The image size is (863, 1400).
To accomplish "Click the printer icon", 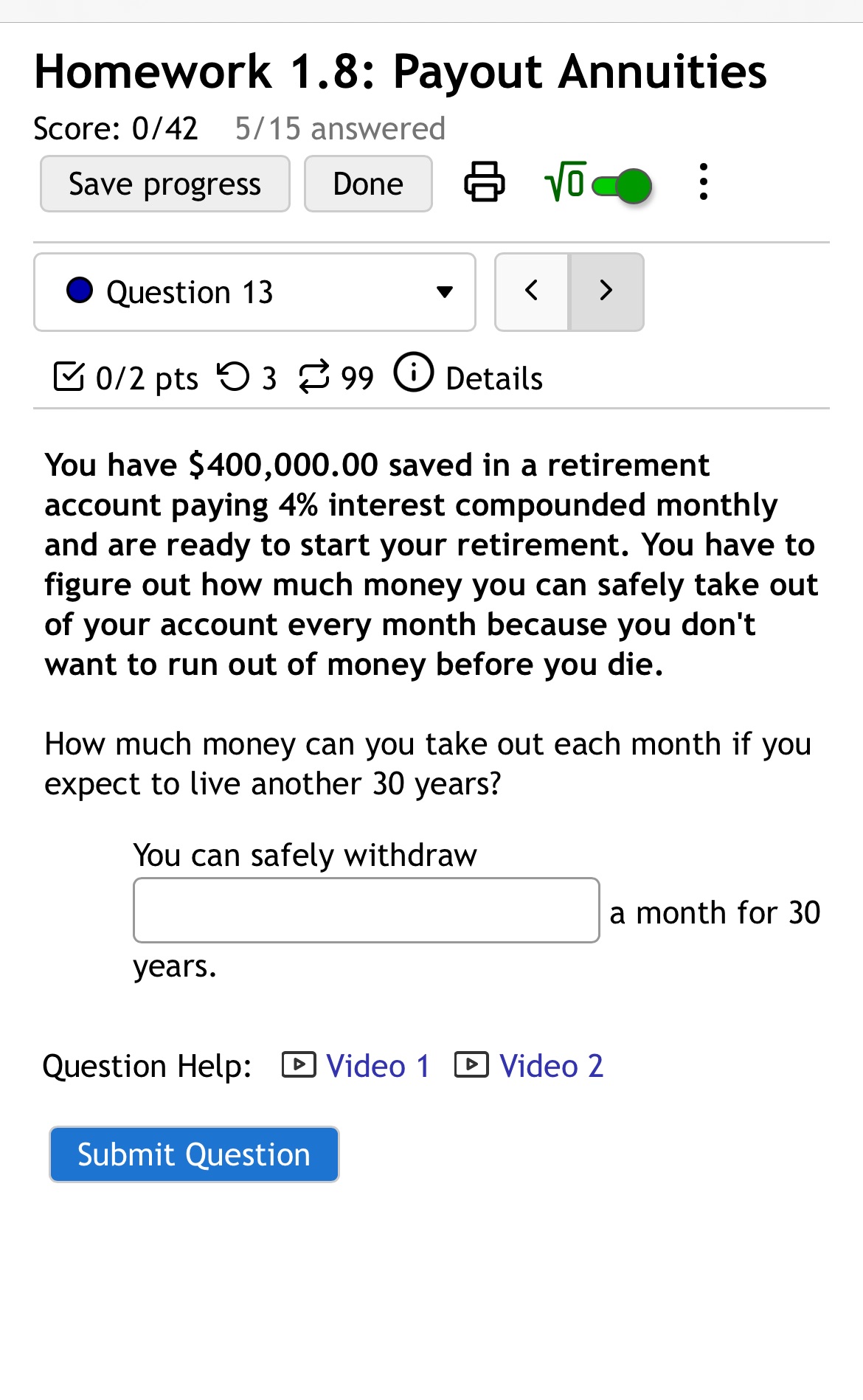I will pyautogui.click(x=483, y=184).
